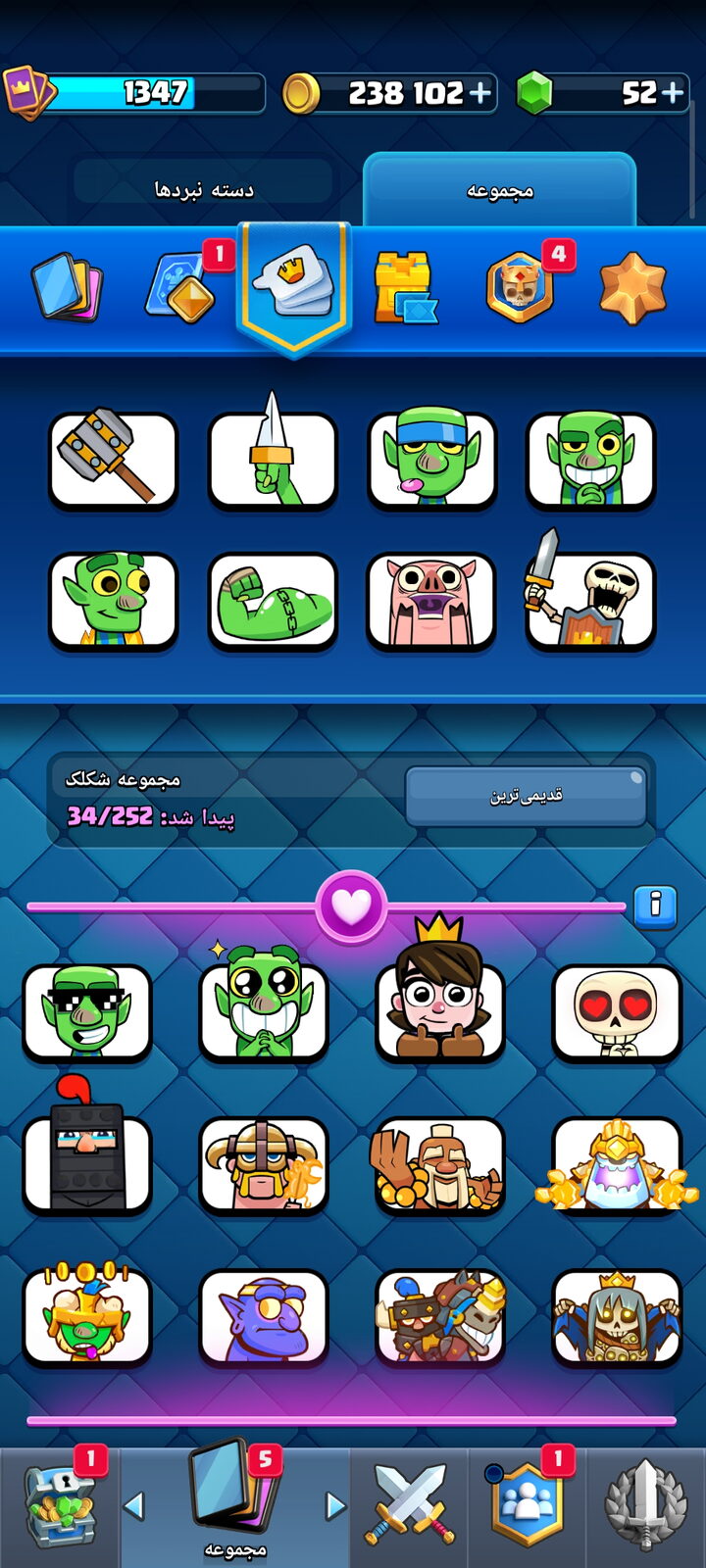Choose the heart-eyes skeleton emote
Viewport: 706px width, 1568px height.
616,1012
